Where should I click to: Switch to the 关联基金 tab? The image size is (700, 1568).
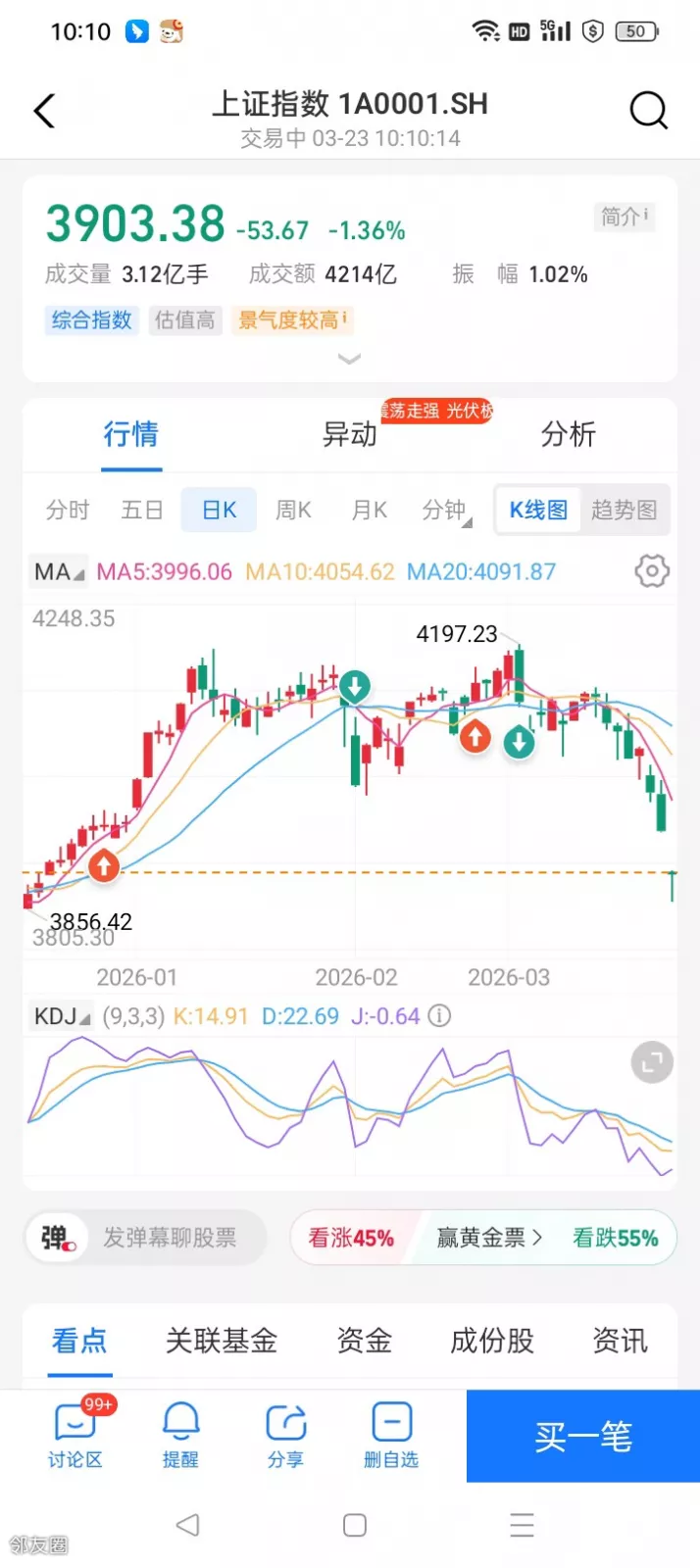(222, 1341)
